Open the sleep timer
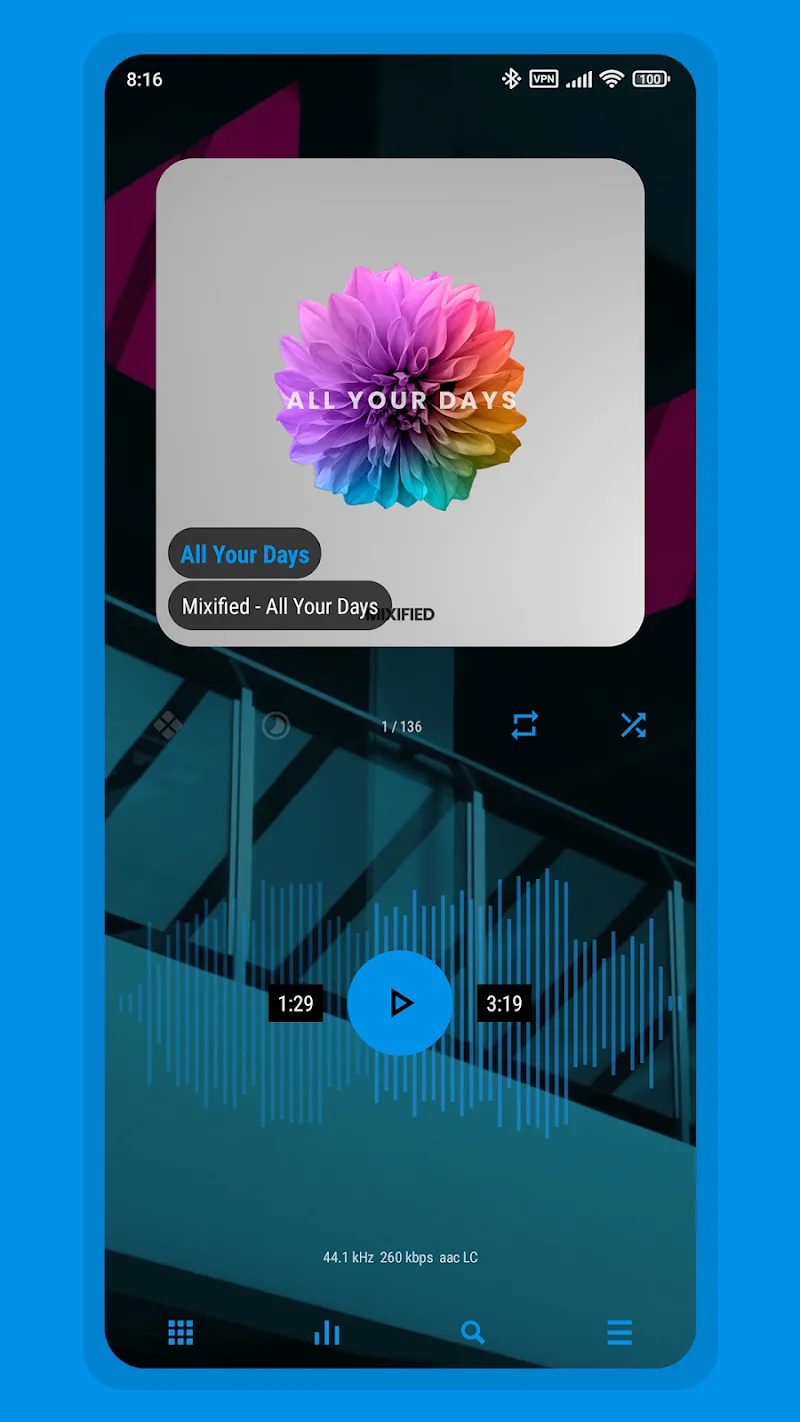The height and width of the screenshot is (1422, 800). (276, 725)
